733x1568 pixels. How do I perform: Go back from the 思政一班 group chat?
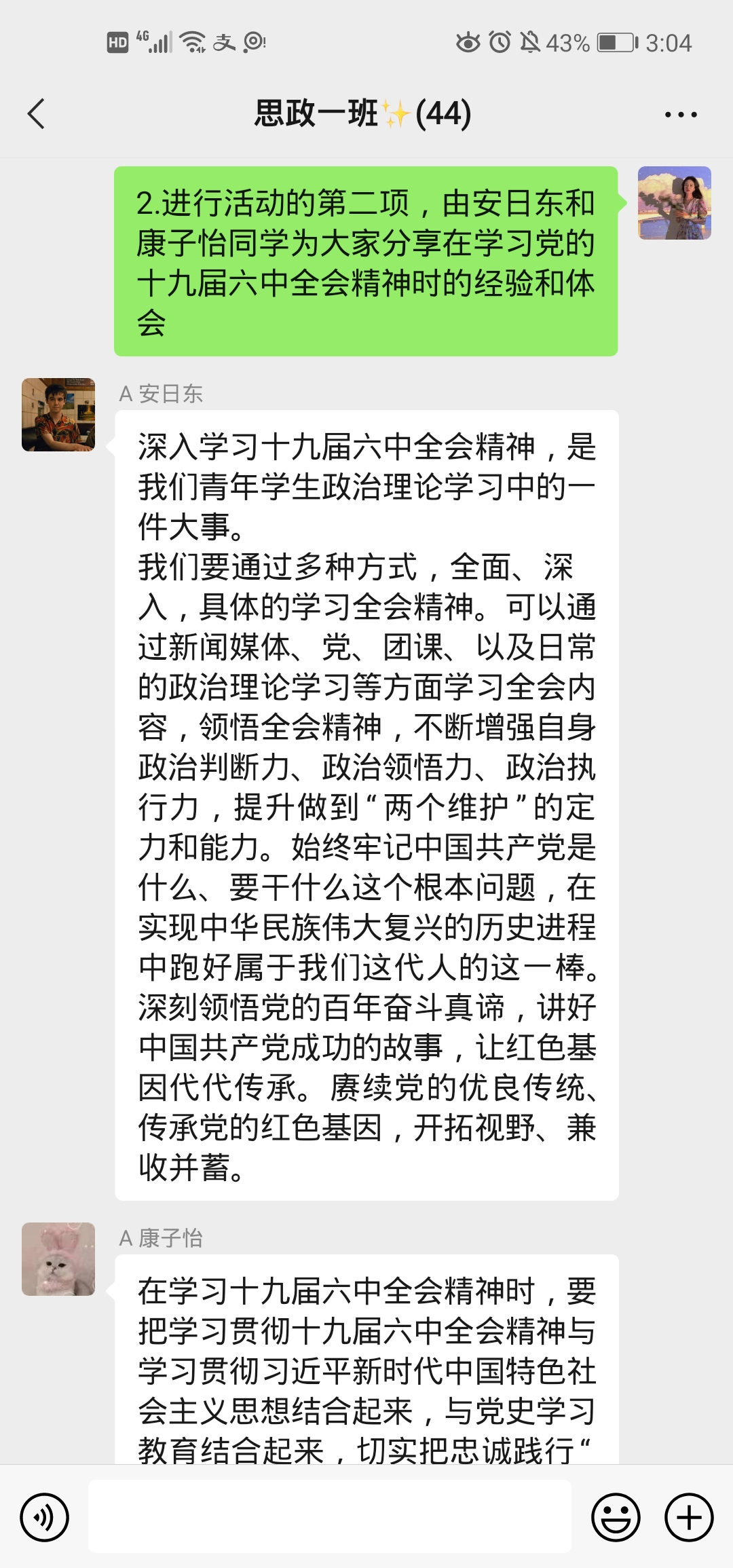[37, 114]
